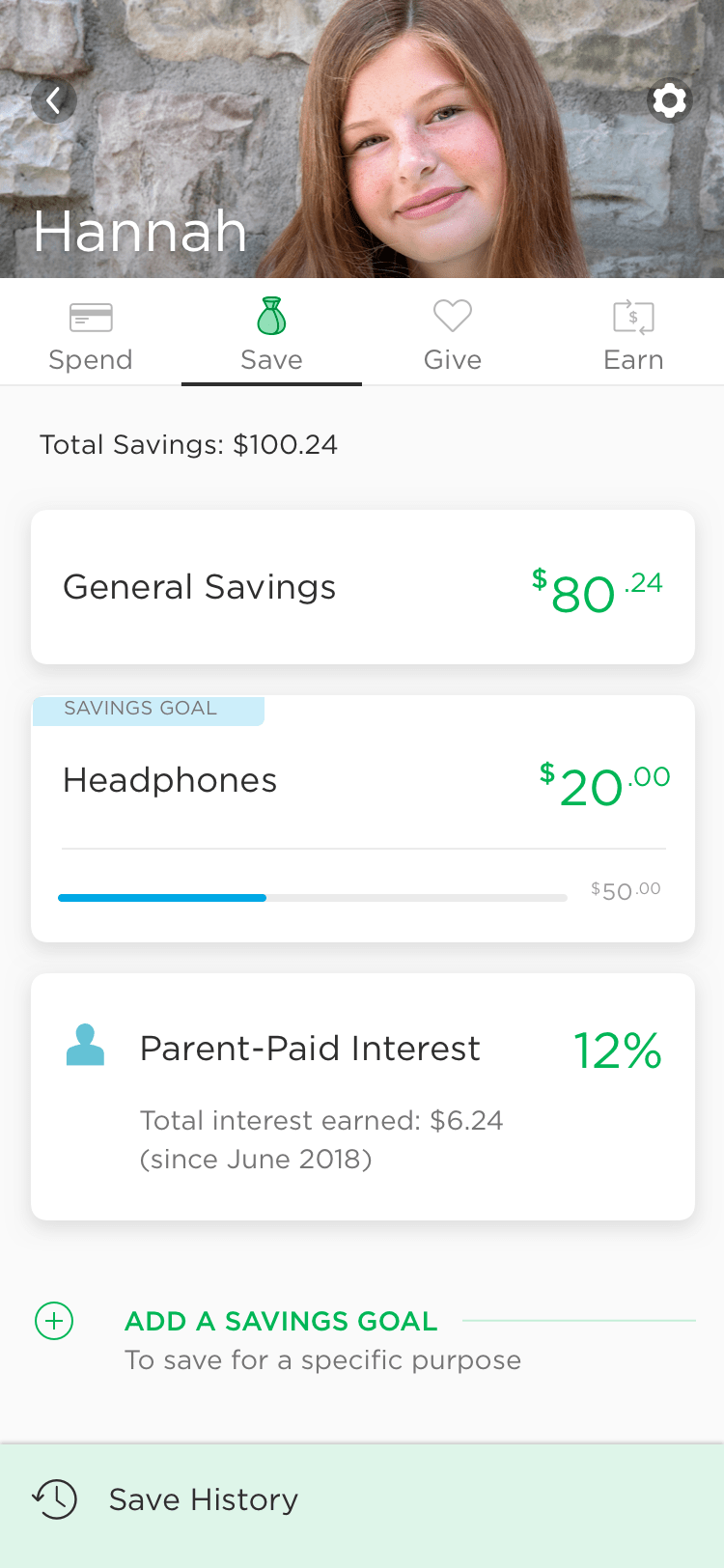The image size is (724, 1568).
Task: Open the General Savings card
Action: click(363, 587)
